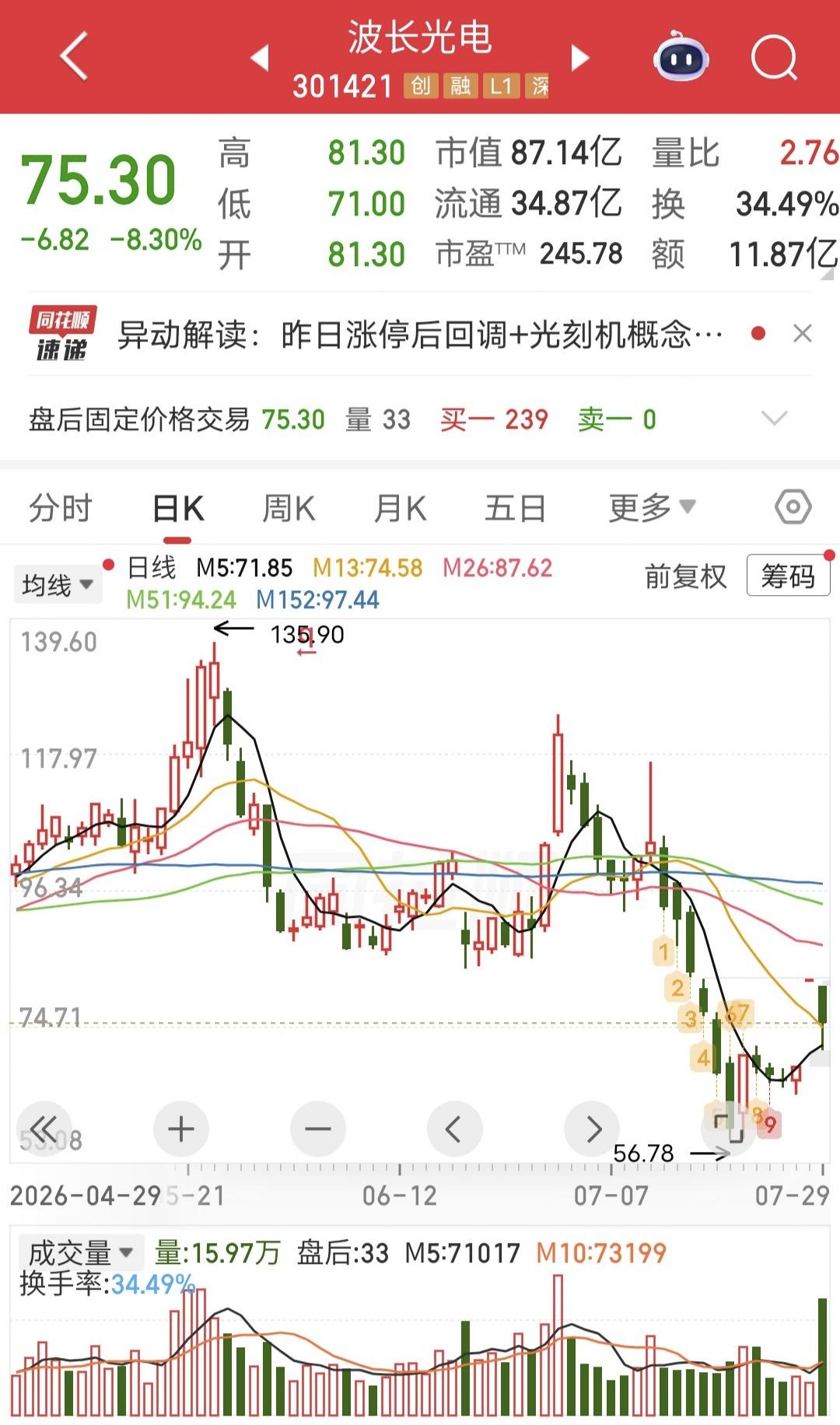Go back using the top-left arrow
The image size is (840, 1425).
click(x=75, y=56)
